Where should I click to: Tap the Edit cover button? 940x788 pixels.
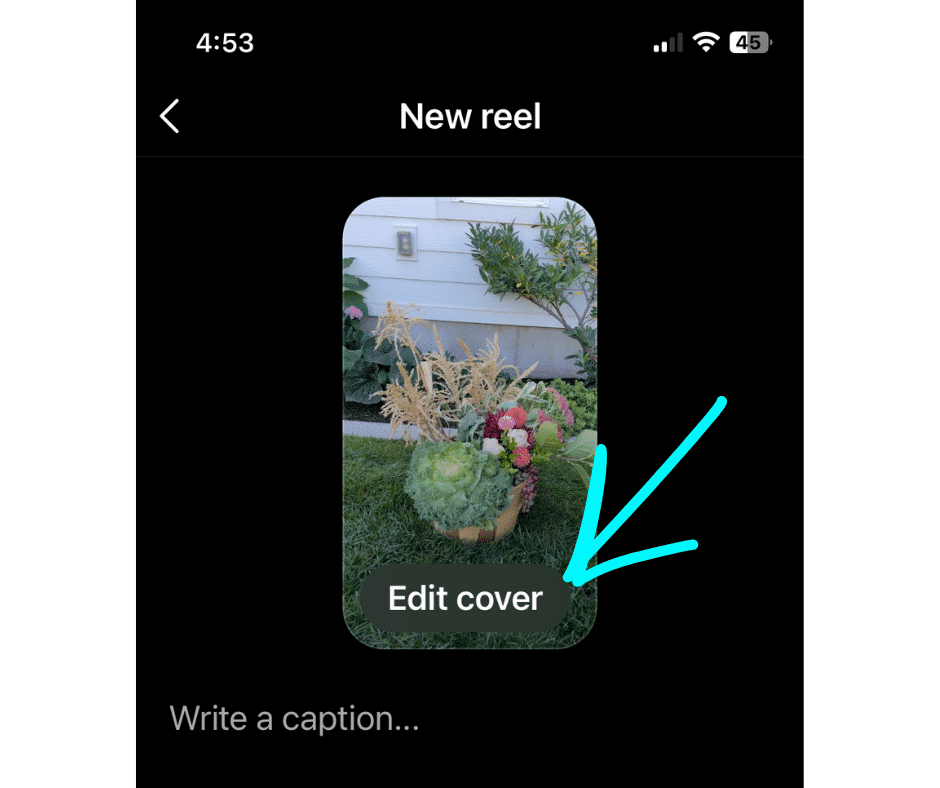pos(465,598)
